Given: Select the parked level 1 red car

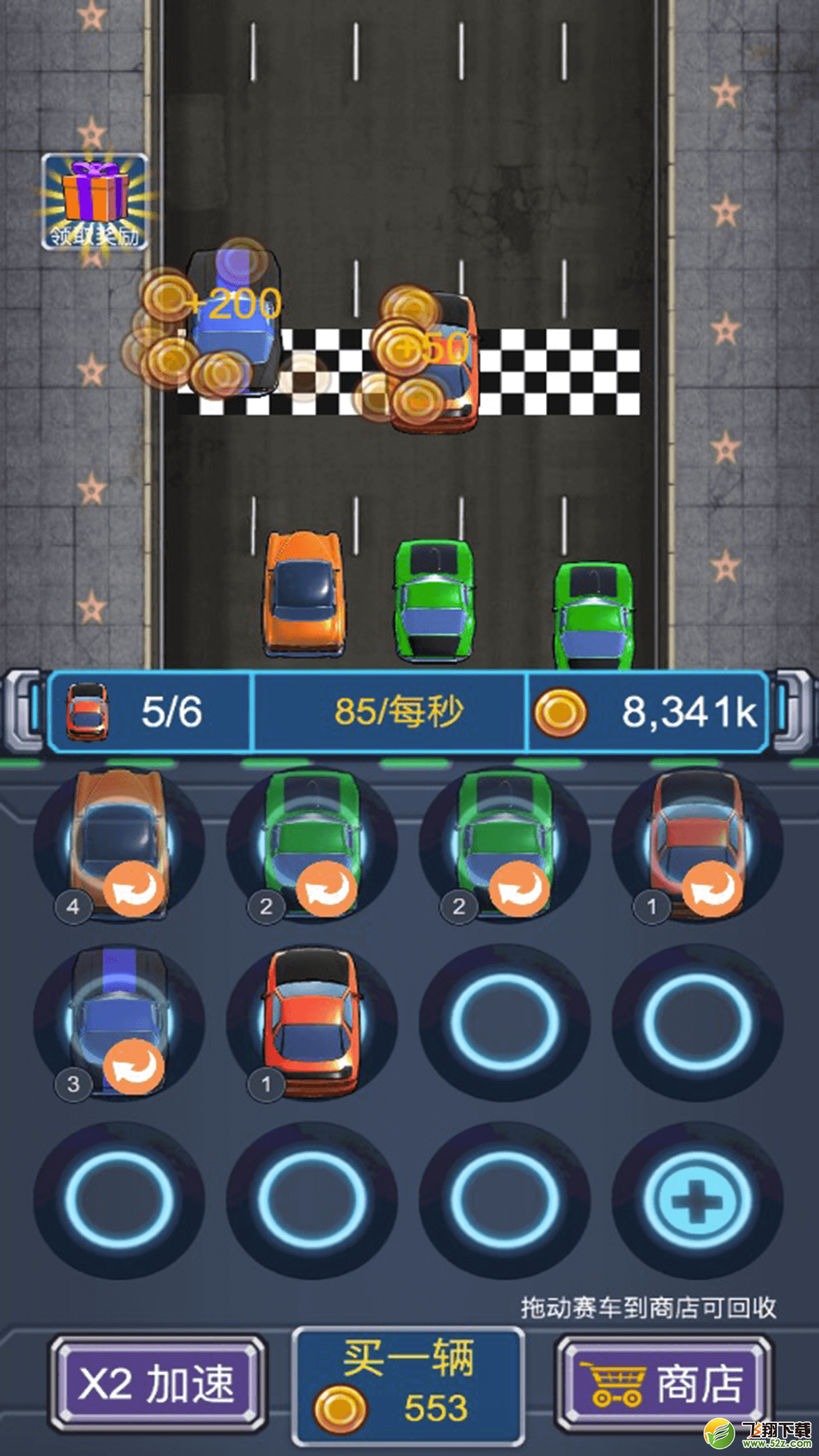Looking at the screenshot, I should pos(312,1021).
